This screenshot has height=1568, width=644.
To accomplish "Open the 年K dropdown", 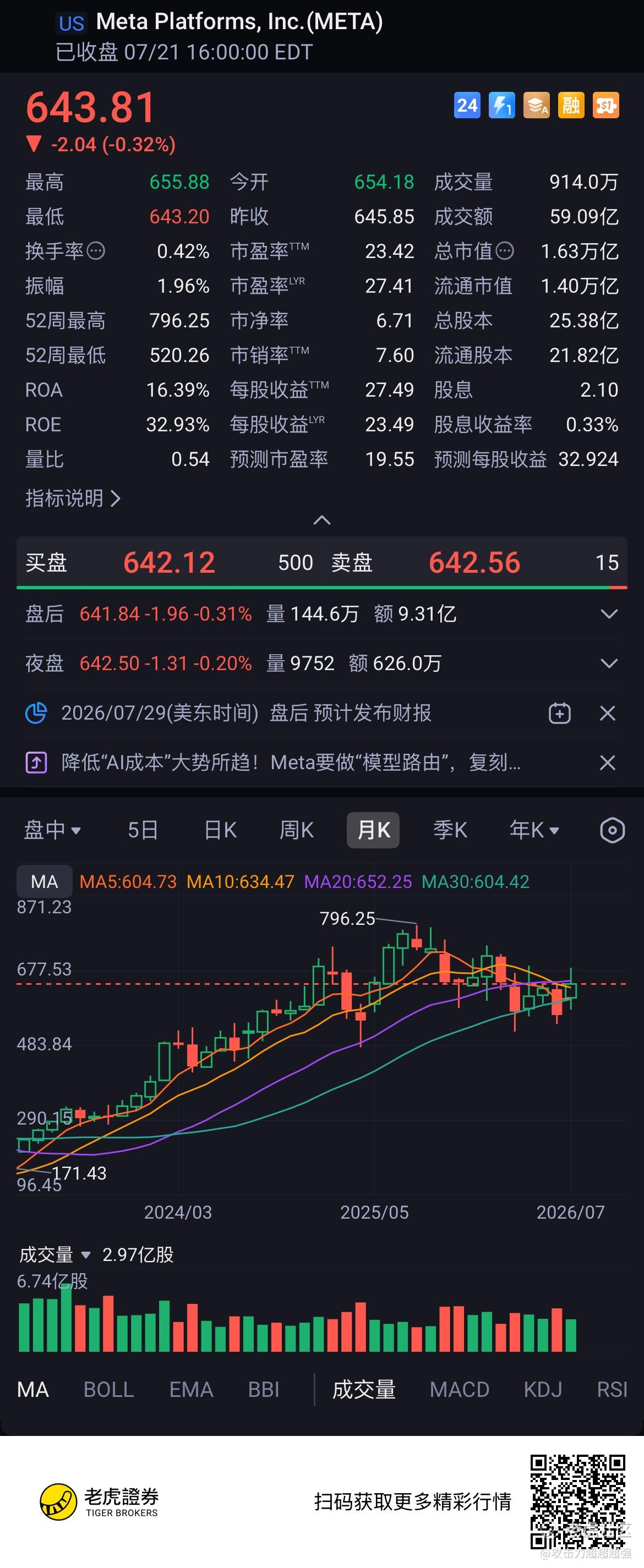I will (x=534, y=830).
